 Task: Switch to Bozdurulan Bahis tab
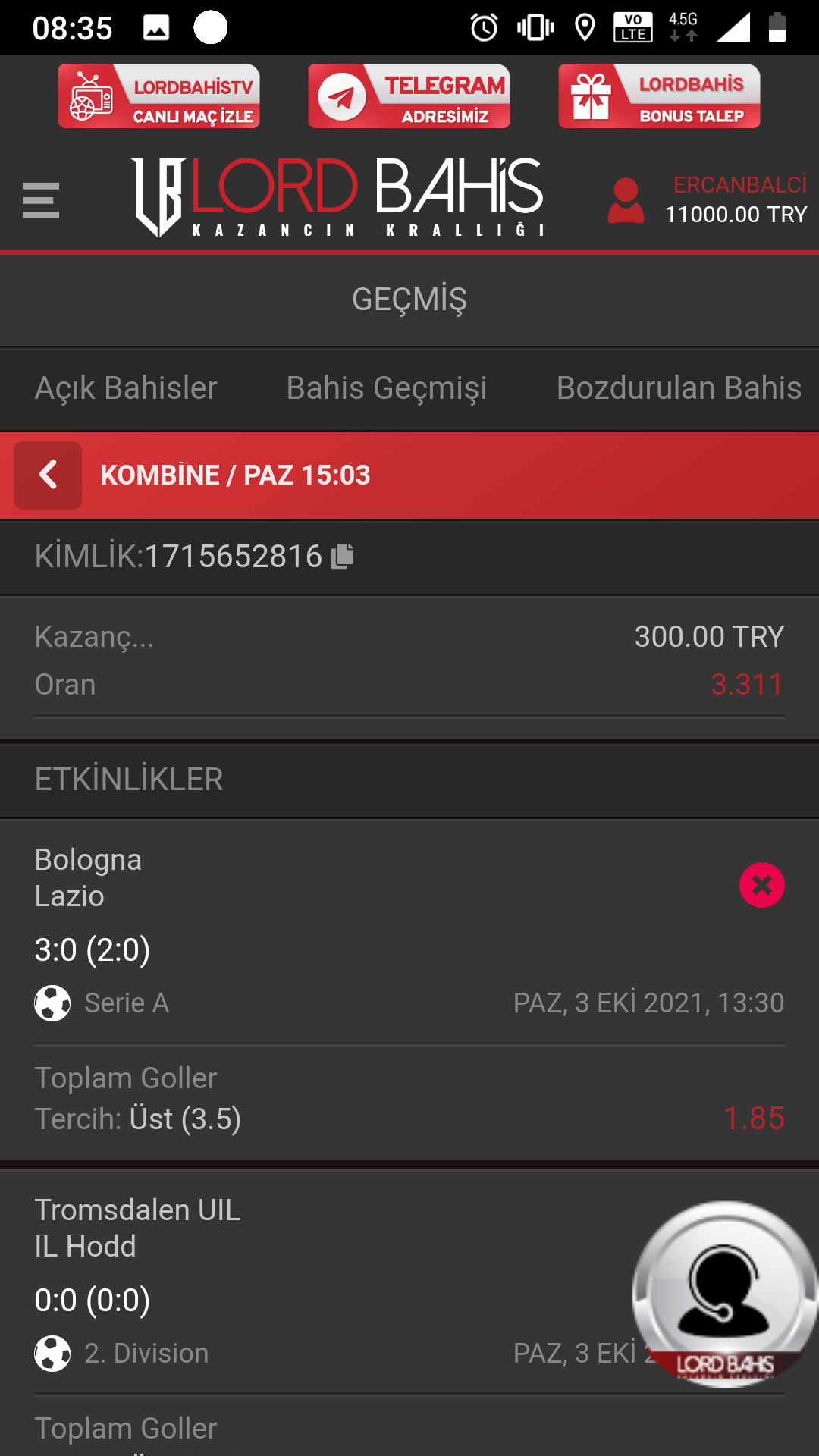(679, 388)
